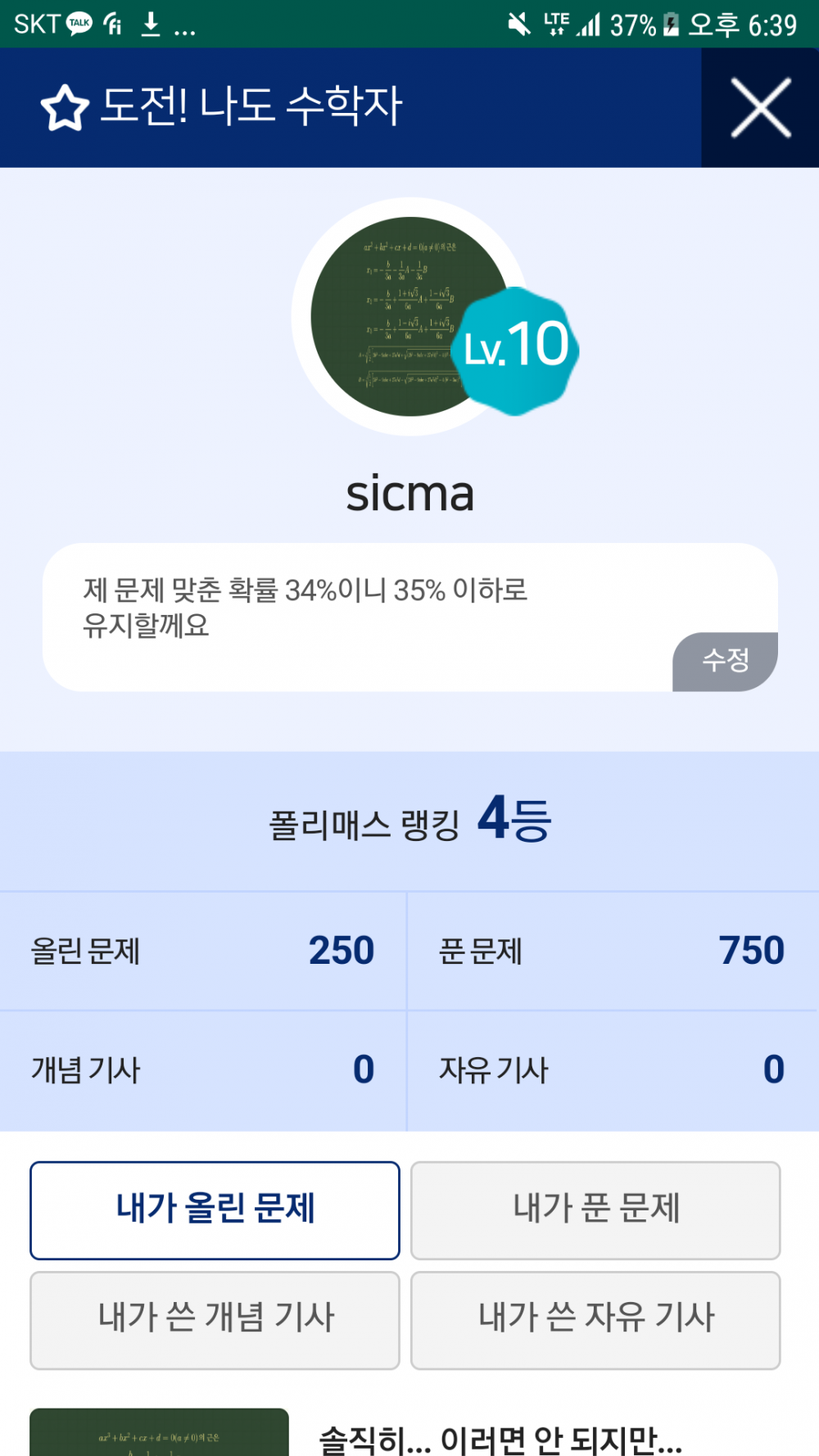Open the 내가 쓴 자유 기사 tab
This screenshot has width=819, height=1456.
coord(595,1319)
